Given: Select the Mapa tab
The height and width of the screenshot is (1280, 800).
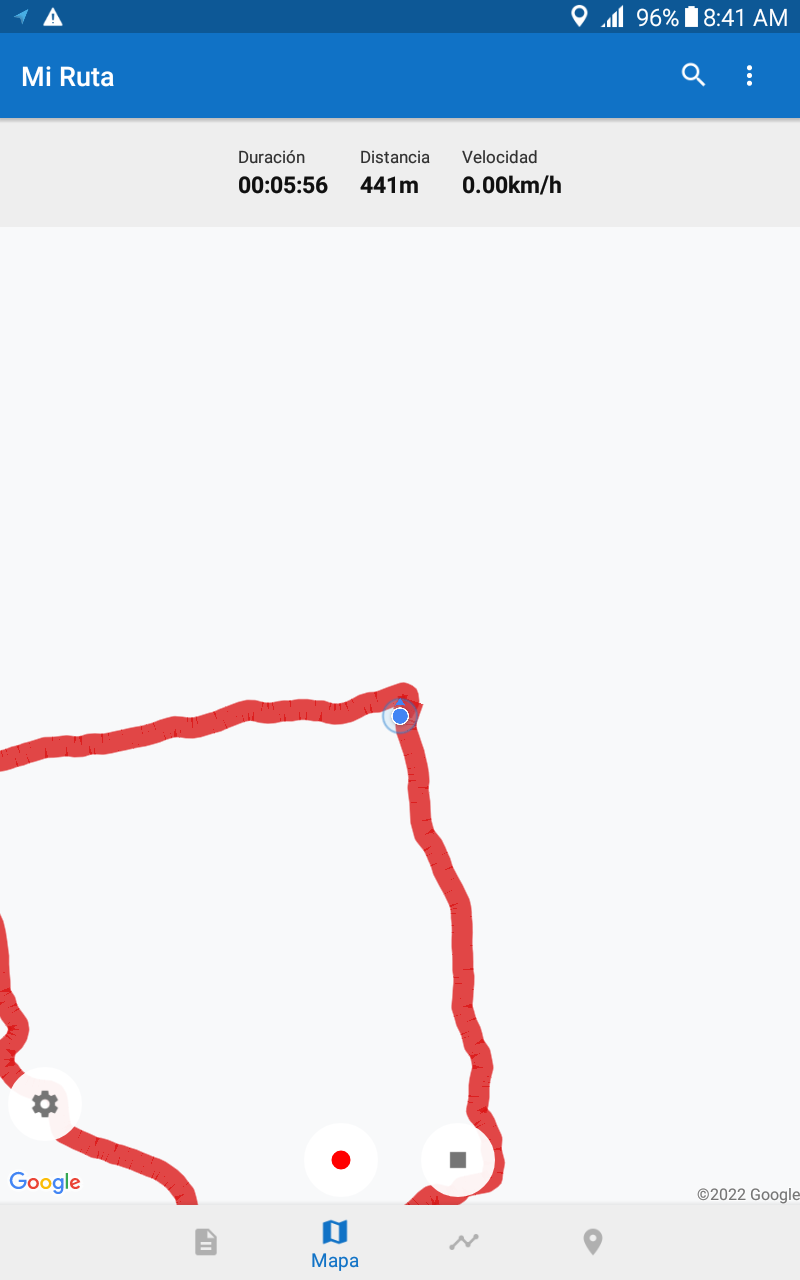Looking at the screenshot, I should 335,1243.
